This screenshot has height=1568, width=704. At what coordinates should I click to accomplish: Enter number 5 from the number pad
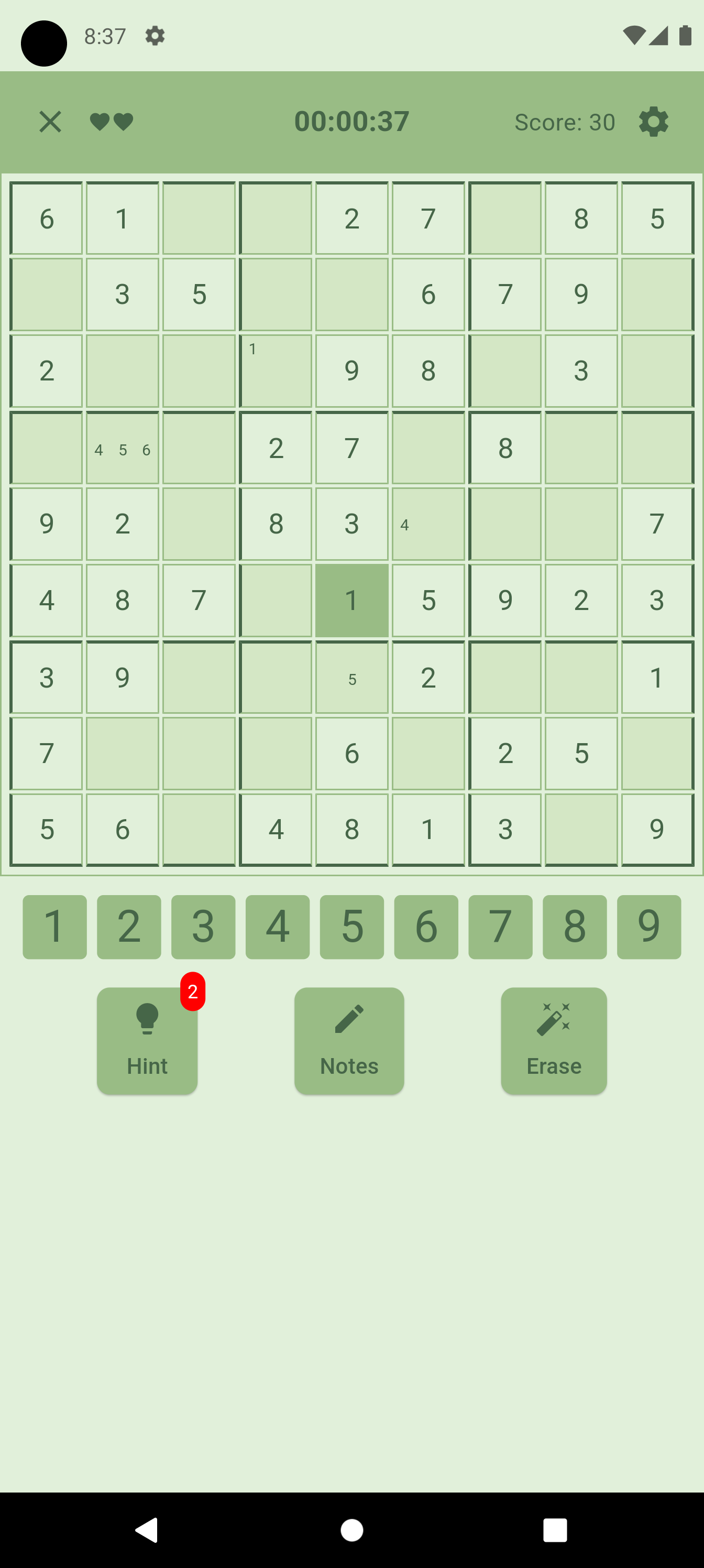pyautogui.click(x=351, y=927)
